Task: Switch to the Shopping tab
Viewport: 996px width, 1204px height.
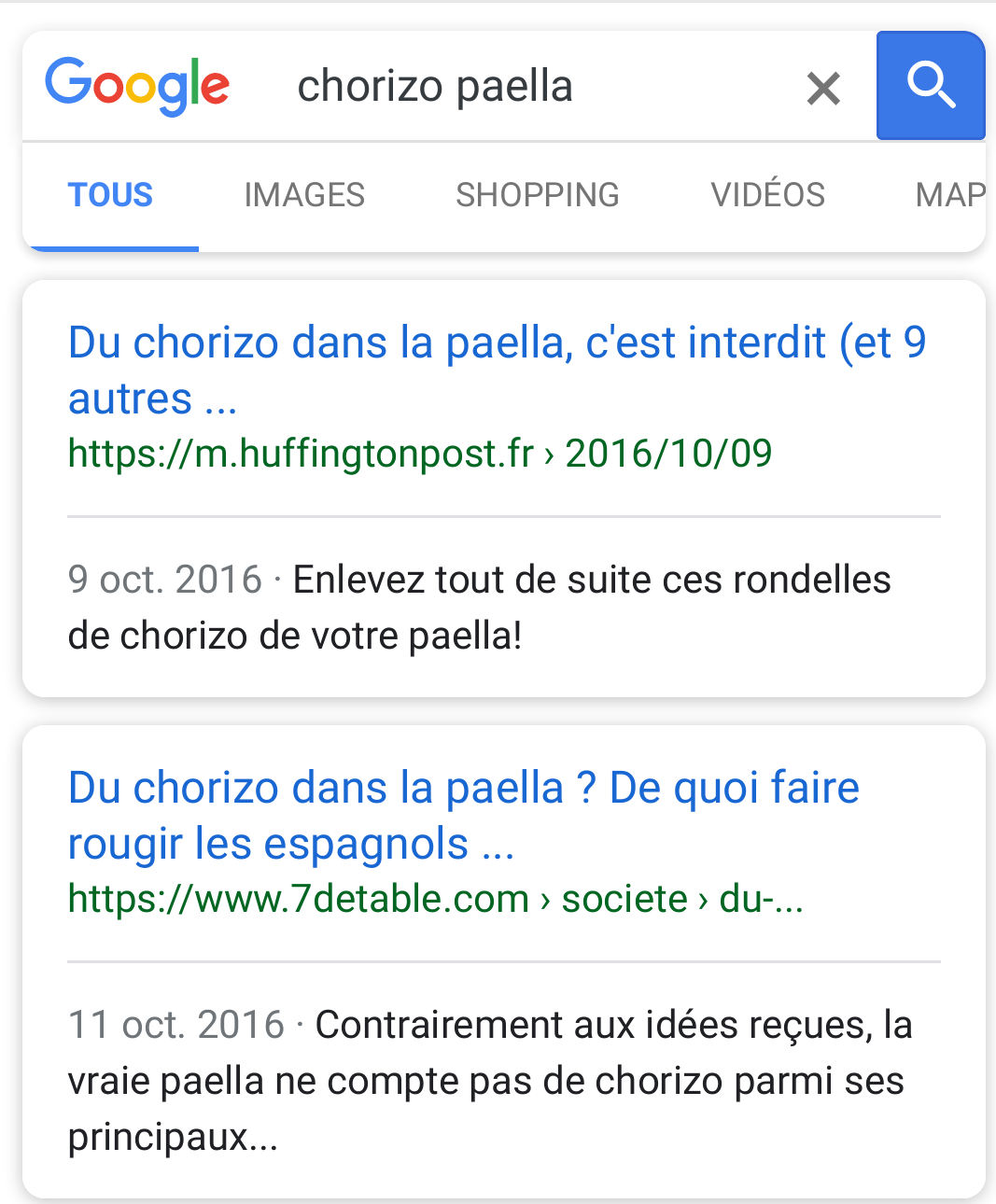Action: click(x=538, y=195)
